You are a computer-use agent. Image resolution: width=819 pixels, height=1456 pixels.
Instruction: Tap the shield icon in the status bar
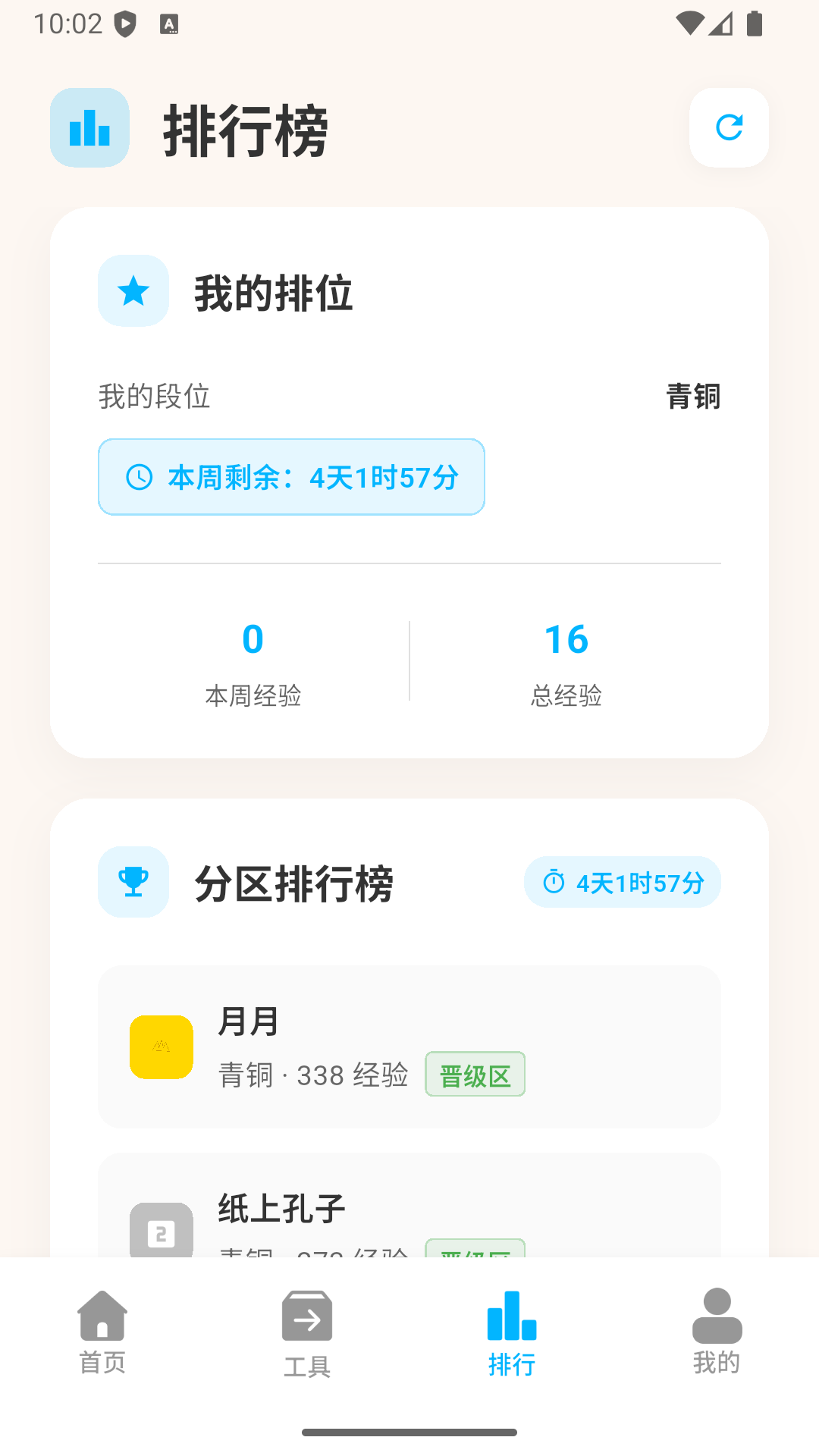124,23
